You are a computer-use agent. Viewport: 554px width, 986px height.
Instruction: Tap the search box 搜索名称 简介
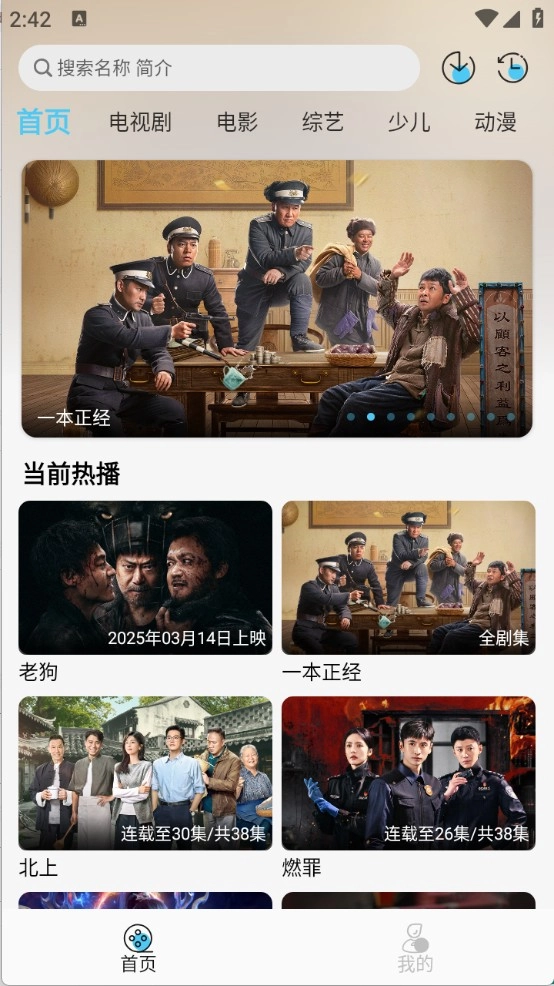(x=219, y=68)
